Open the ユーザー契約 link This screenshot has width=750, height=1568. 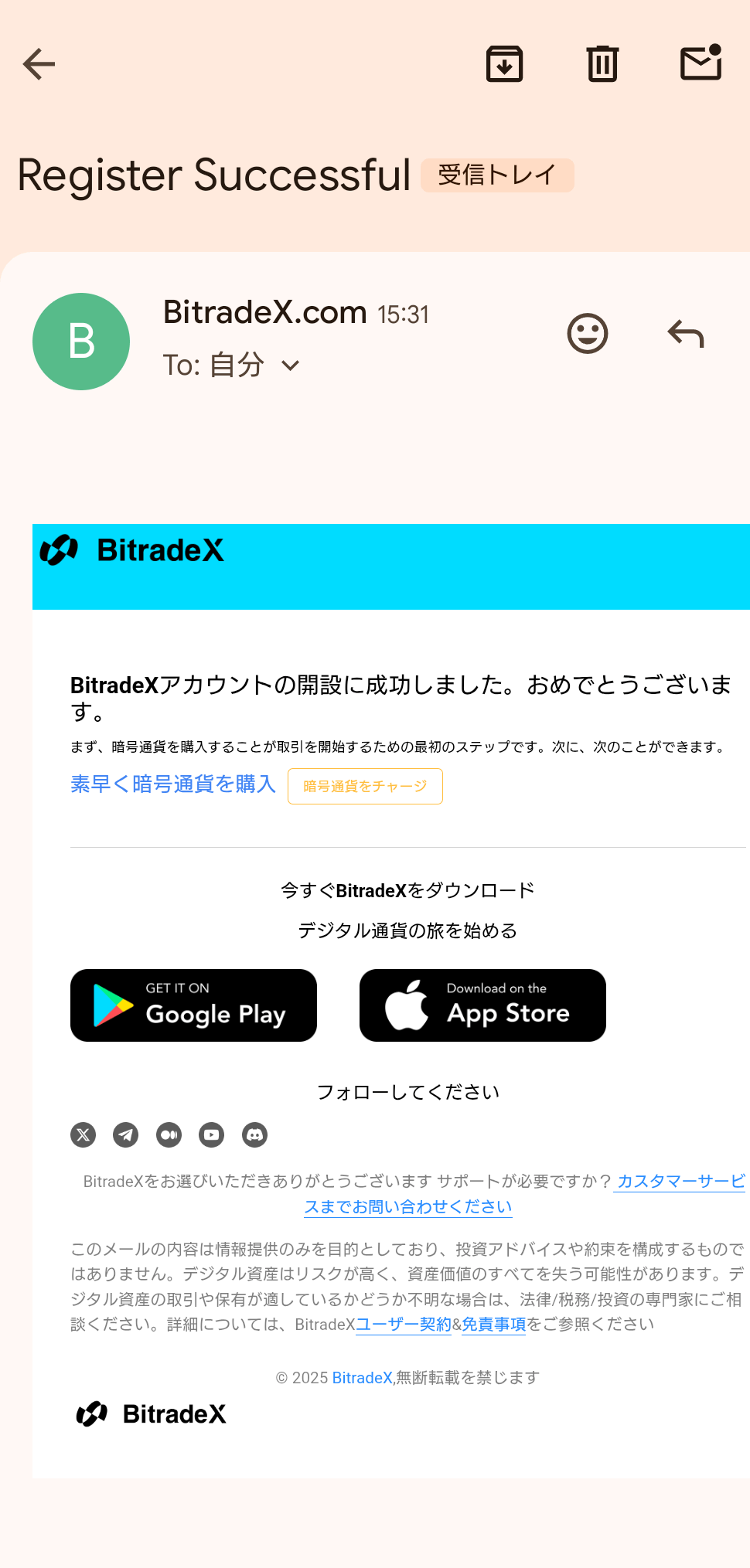click(403, 1325)
